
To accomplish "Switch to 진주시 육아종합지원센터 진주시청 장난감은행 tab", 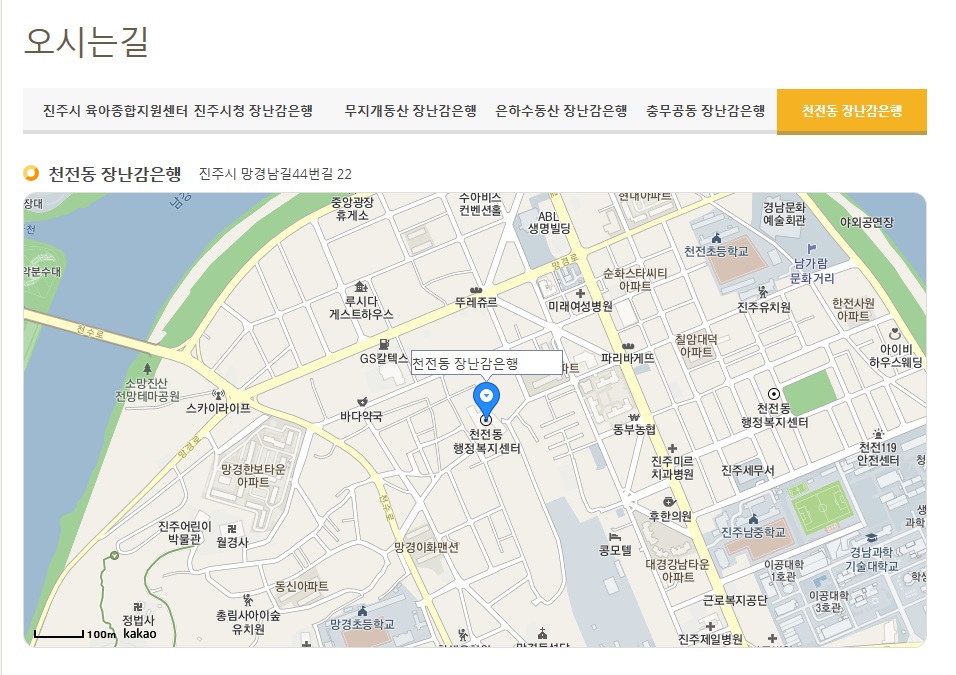I will click(x=178, y=111).
